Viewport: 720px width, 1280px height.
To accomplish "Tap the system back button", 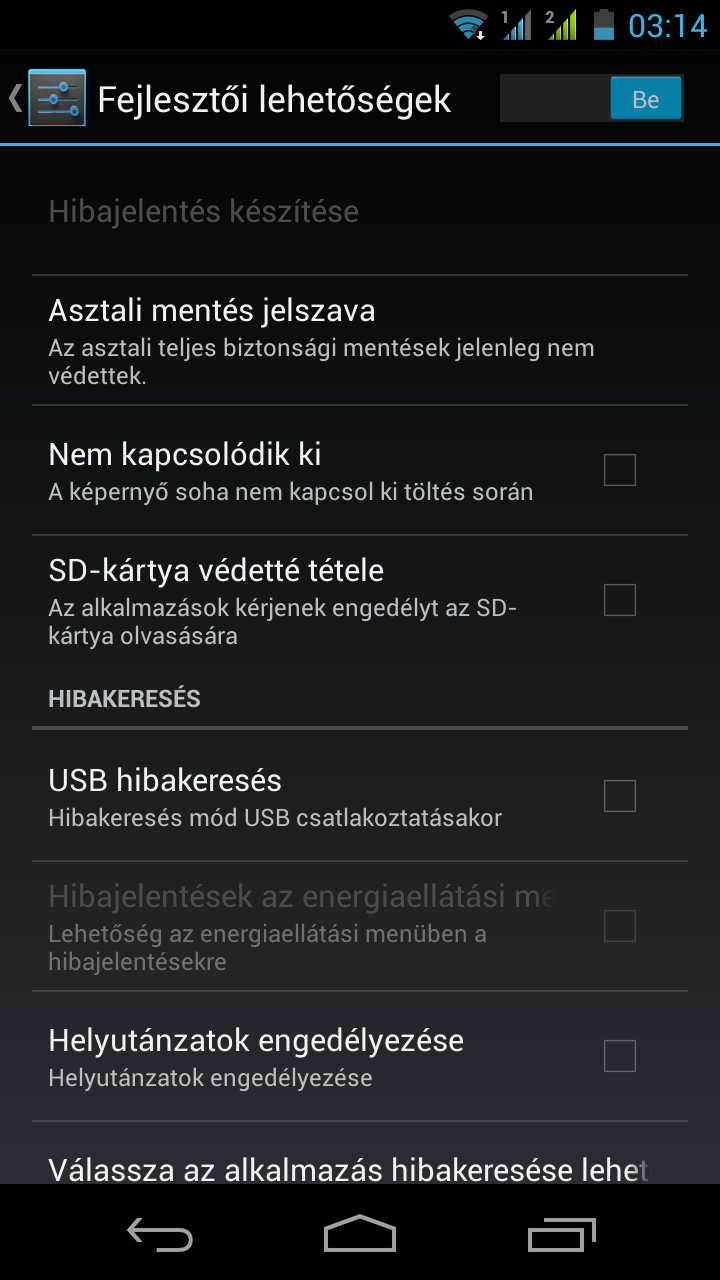I will coord(160,1235).
